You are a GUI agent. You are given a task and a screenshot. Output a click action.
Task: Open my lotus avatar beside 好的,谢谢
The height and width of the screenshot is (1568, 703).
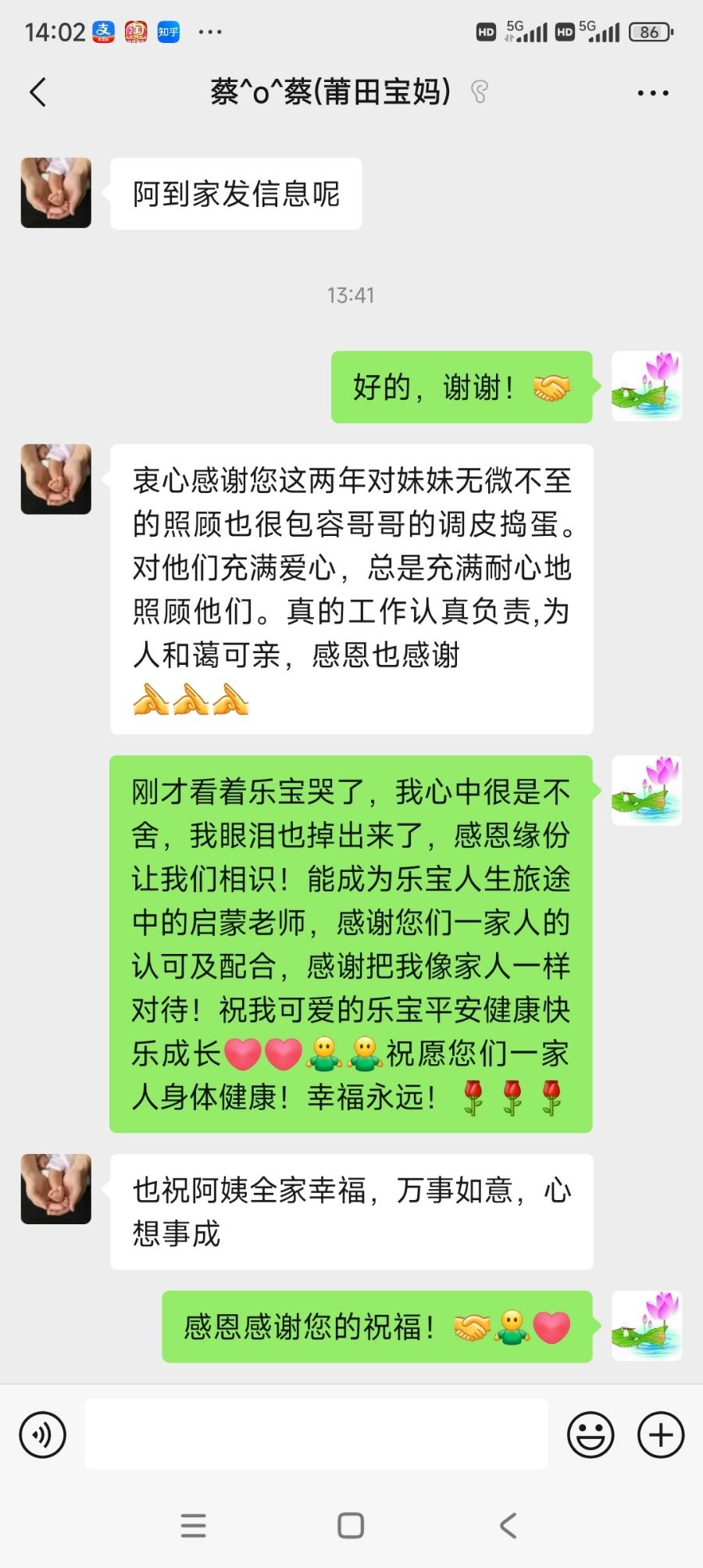tap(646, 387)
